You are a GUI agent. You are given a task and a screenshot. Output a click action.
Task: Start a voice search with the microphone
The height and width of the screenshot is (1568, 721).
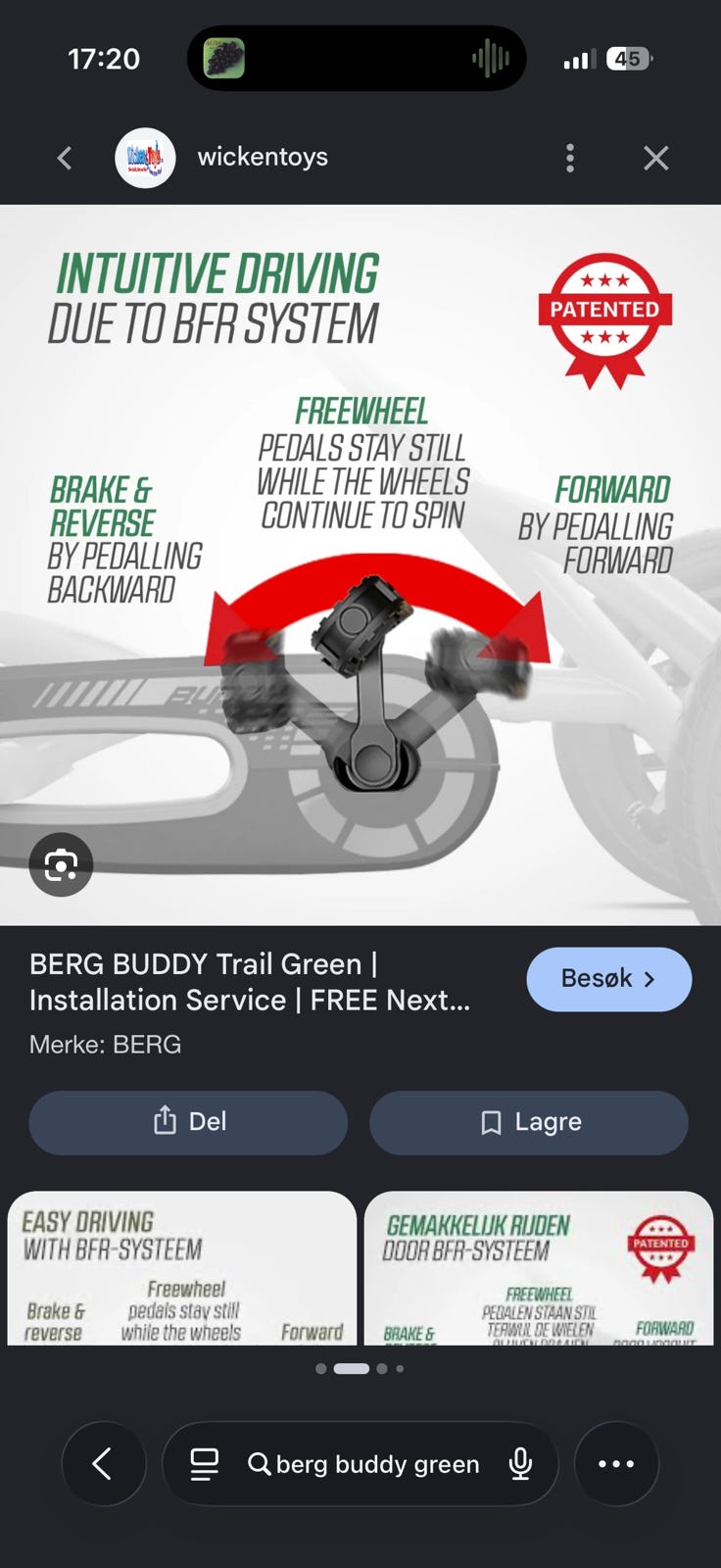click(521, 1464)
